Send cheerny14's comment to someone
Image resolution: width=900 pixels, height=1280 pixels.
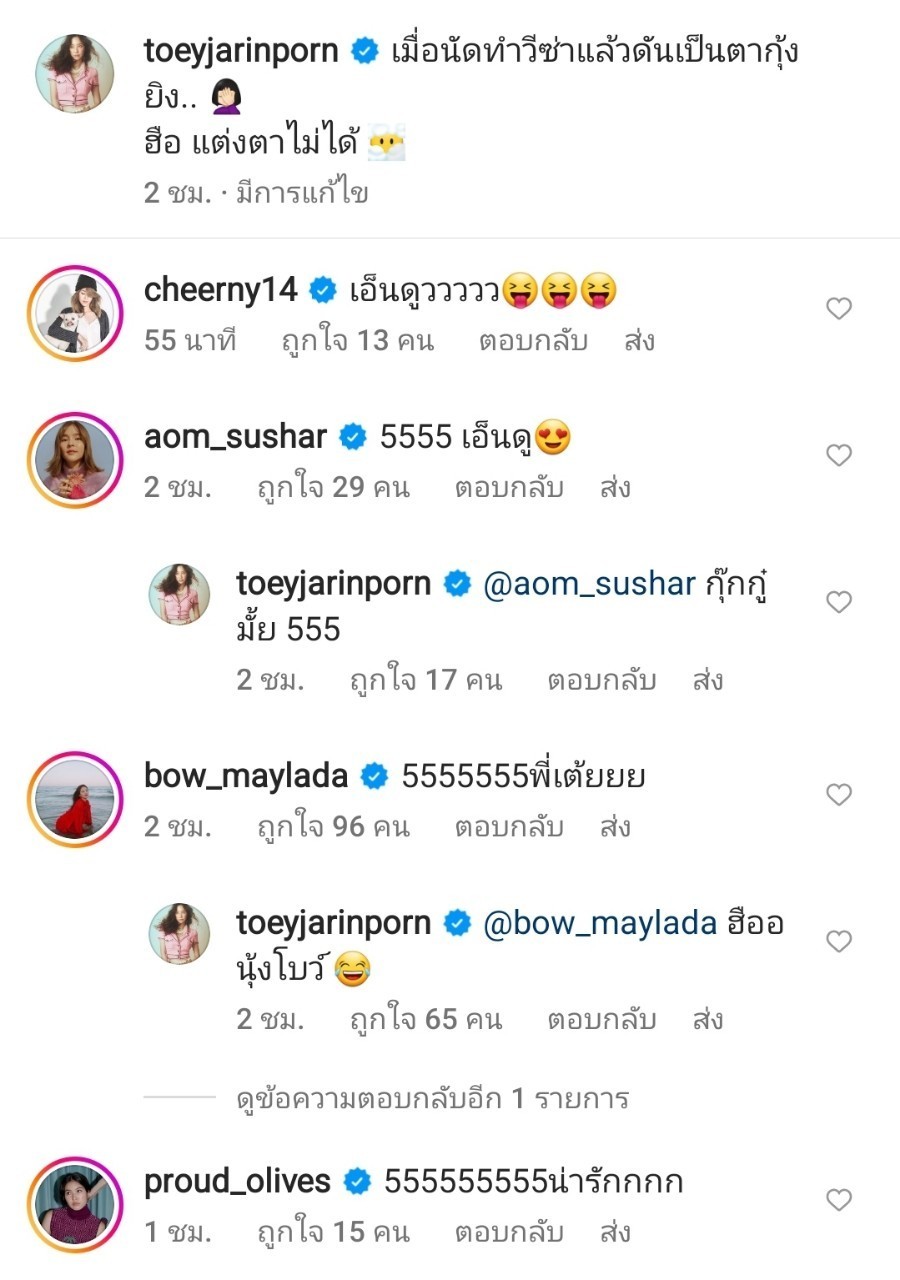coord(638,341)
